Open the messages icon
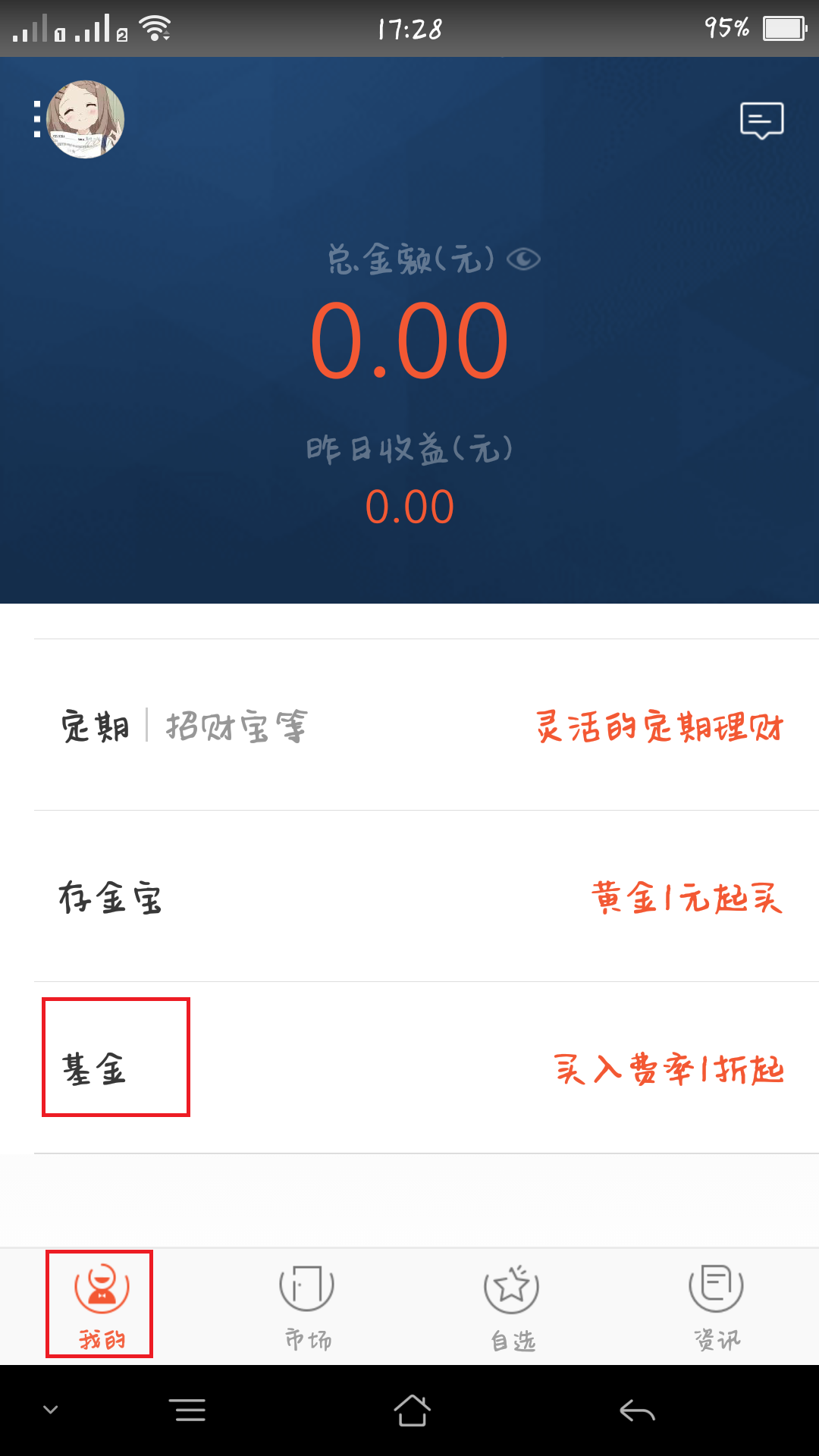Image resolution: width=819 pixels, height=1456 pixels. click(761, 120)
